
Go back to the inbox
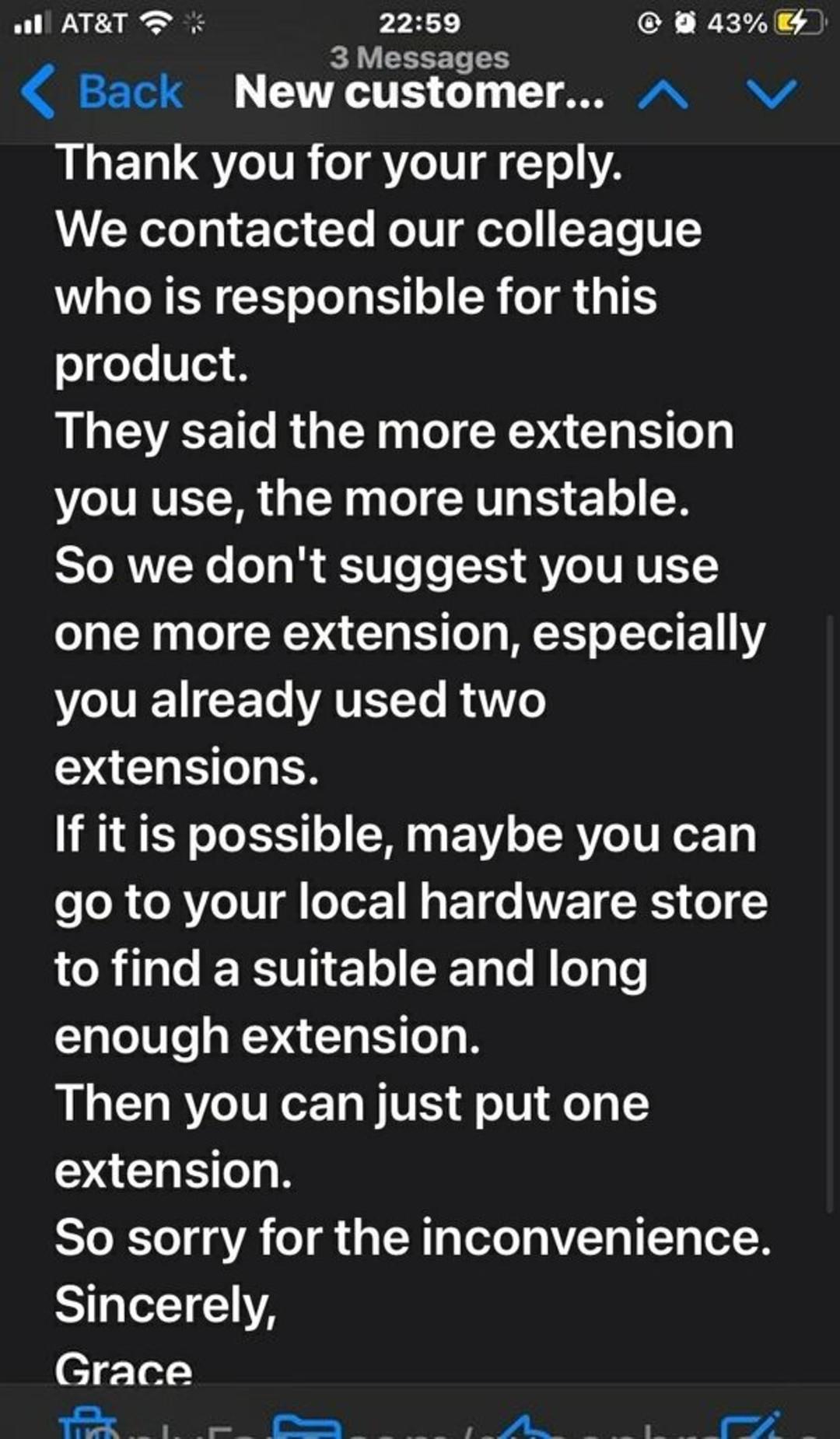click(x=101, y=92)
